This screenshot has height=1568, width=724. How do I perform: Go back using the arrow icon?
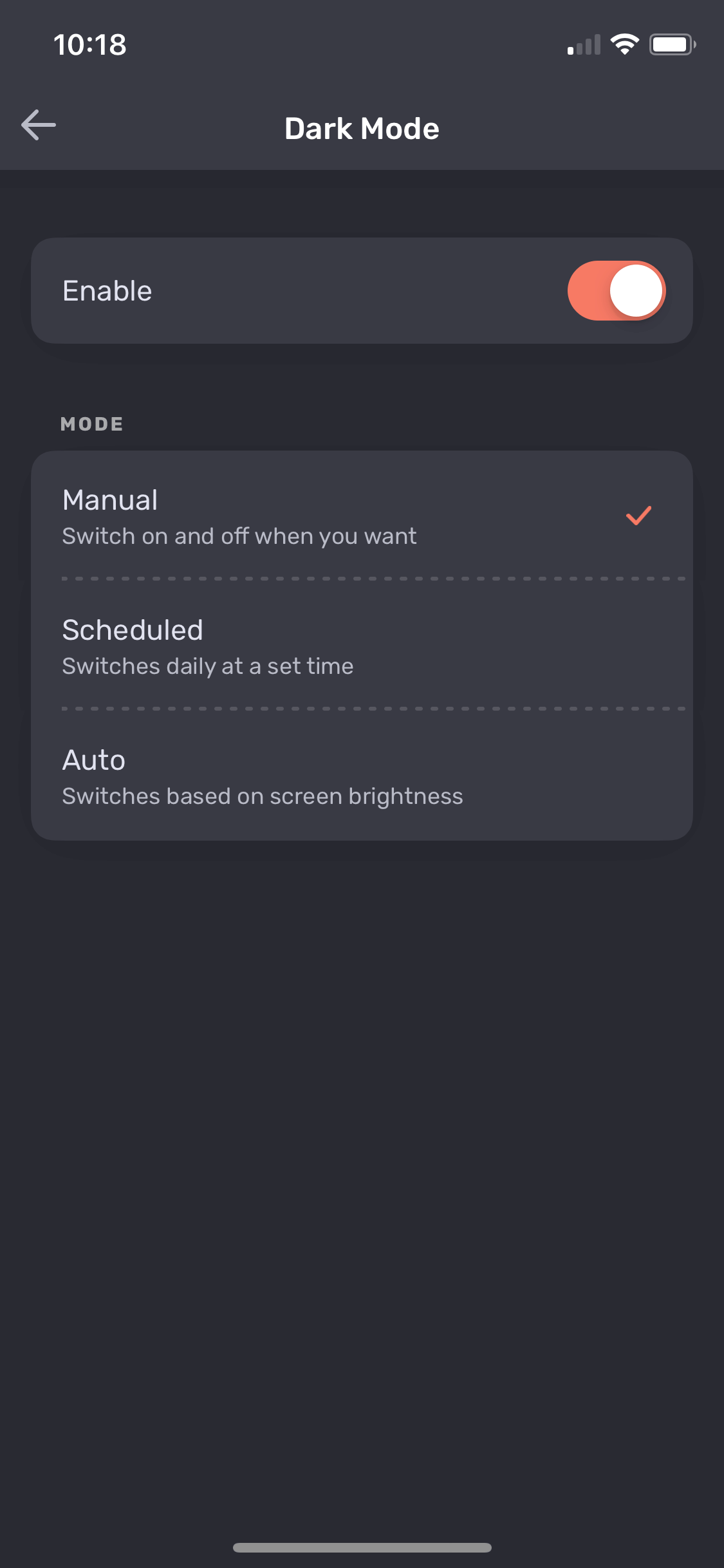[x=39, y=125]
